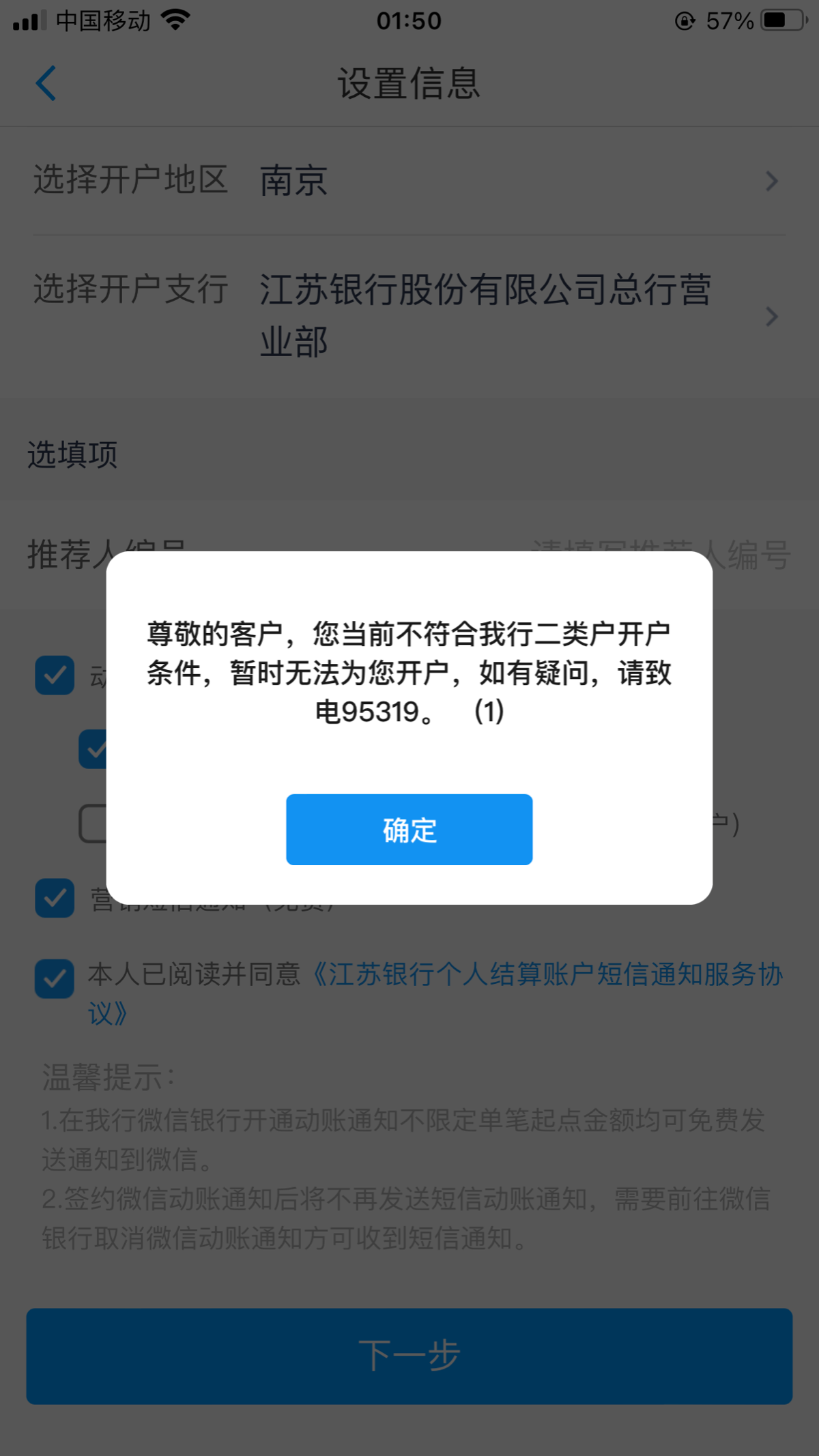Open 选择开户支行 branch selection row
Screen dimensions: 819x1456
(x=409, y=316)
